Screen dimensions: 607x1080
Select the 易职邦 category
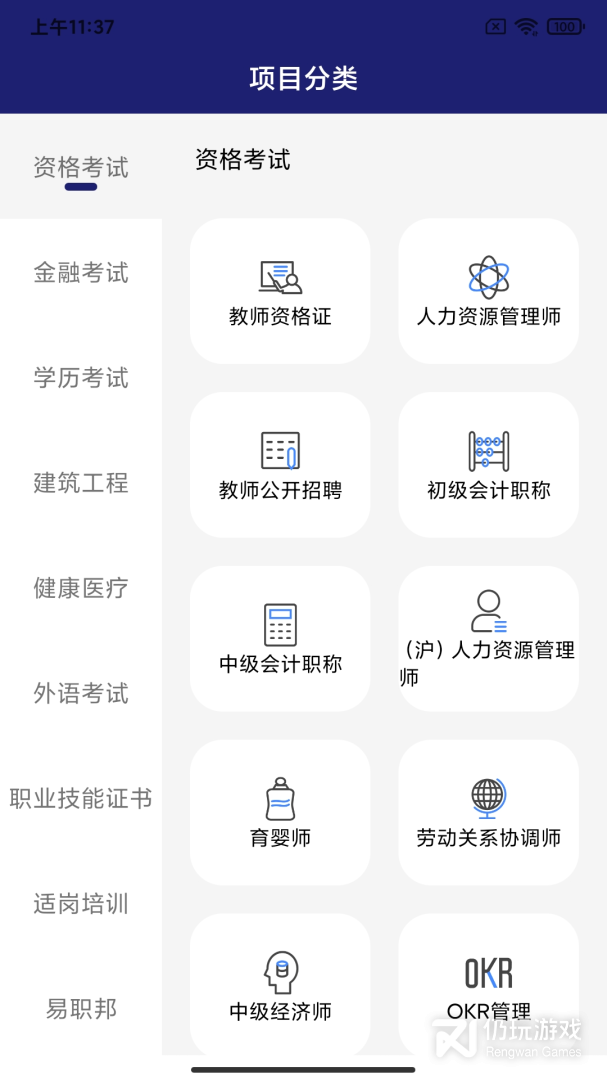[81, 1008]
